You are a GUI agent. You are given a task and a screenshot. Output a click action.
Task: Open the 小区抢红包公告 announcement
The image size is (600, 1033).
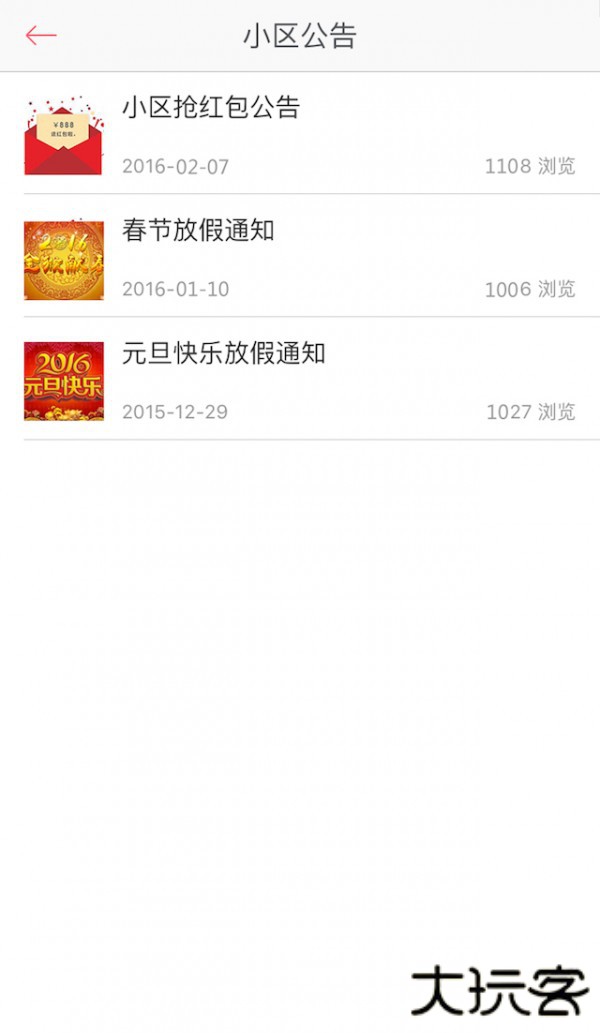[x=211, y=108]
